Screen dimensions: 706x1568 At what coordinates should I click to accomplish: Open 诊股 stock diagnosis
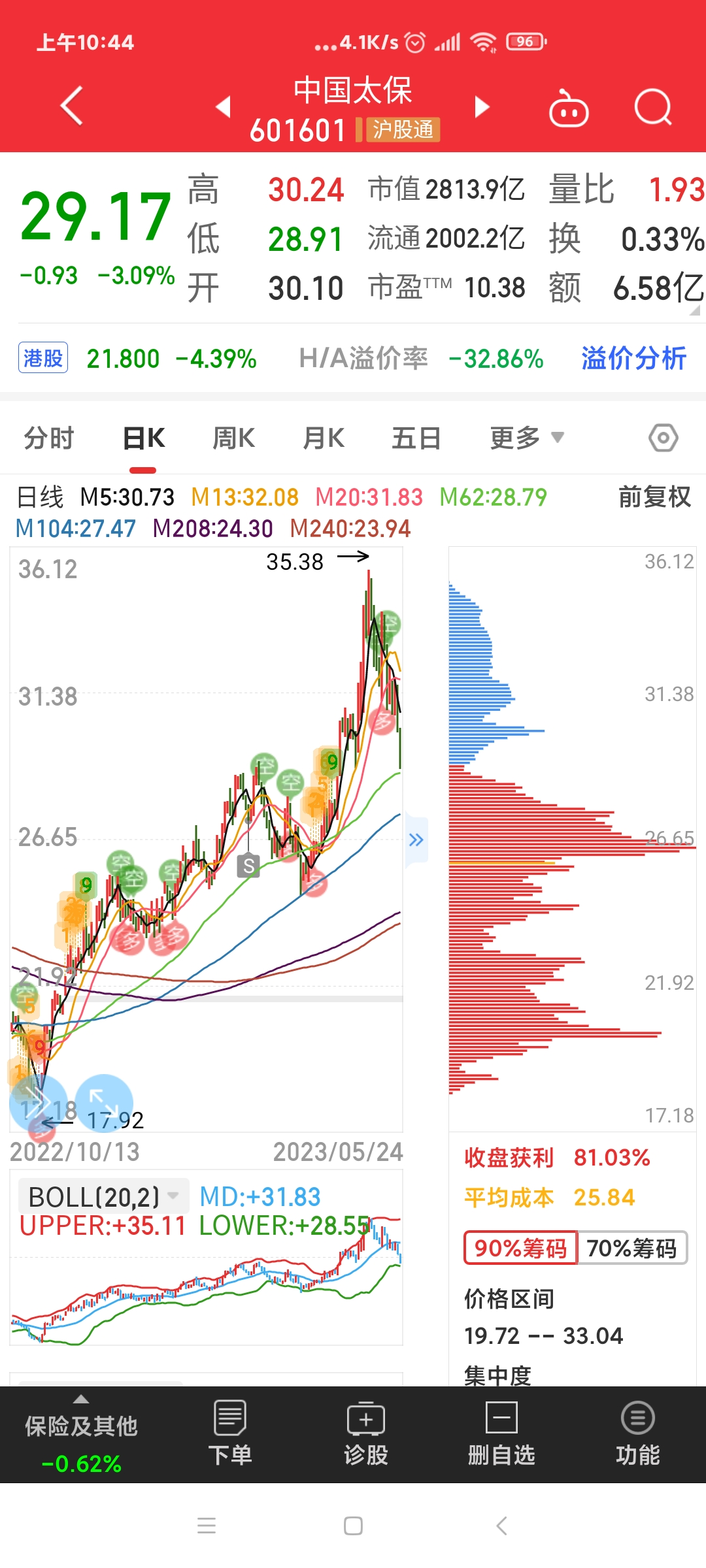[366, 1434]
